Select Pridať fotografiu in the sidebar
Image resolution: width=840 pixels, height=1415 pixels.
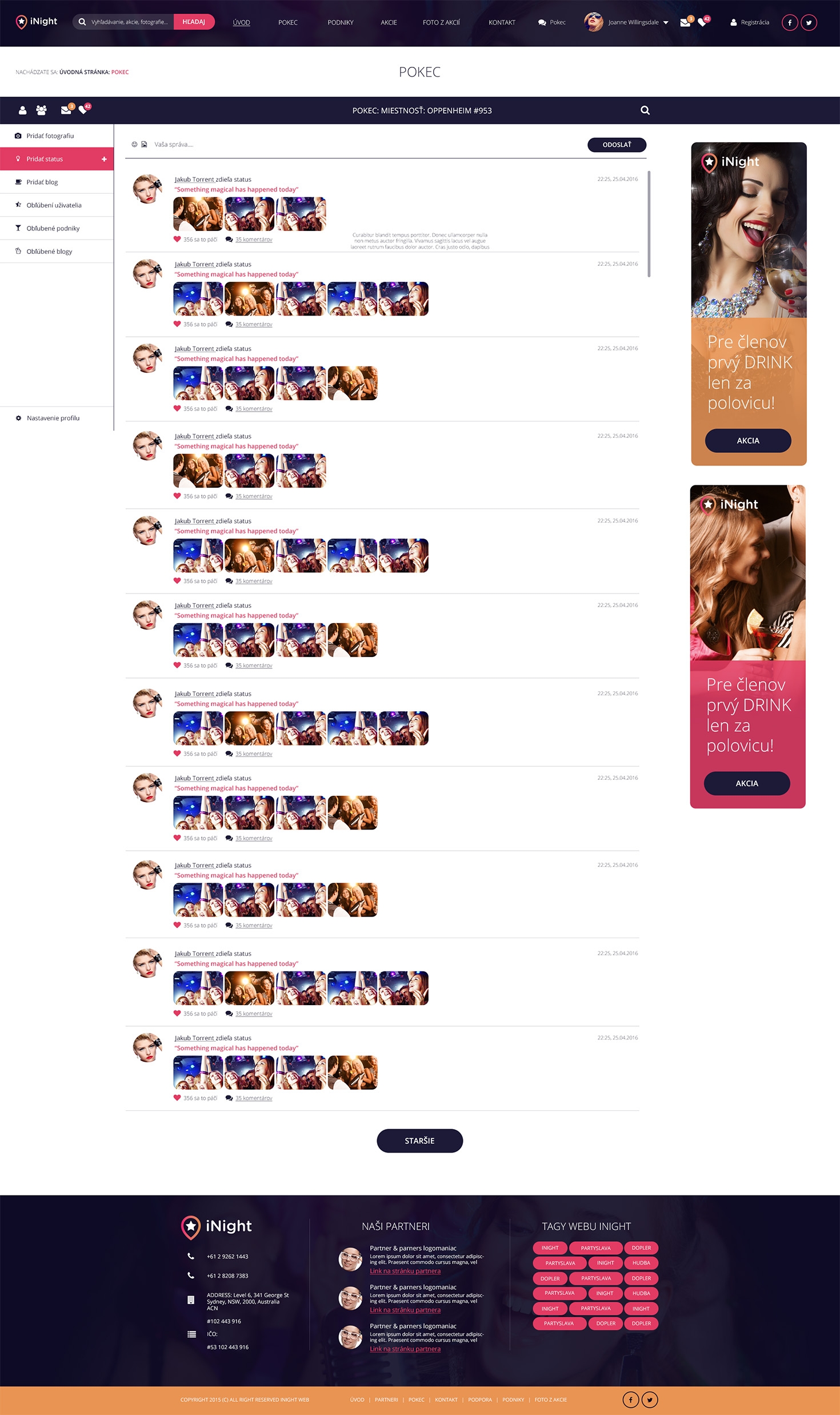click(50, 136)
